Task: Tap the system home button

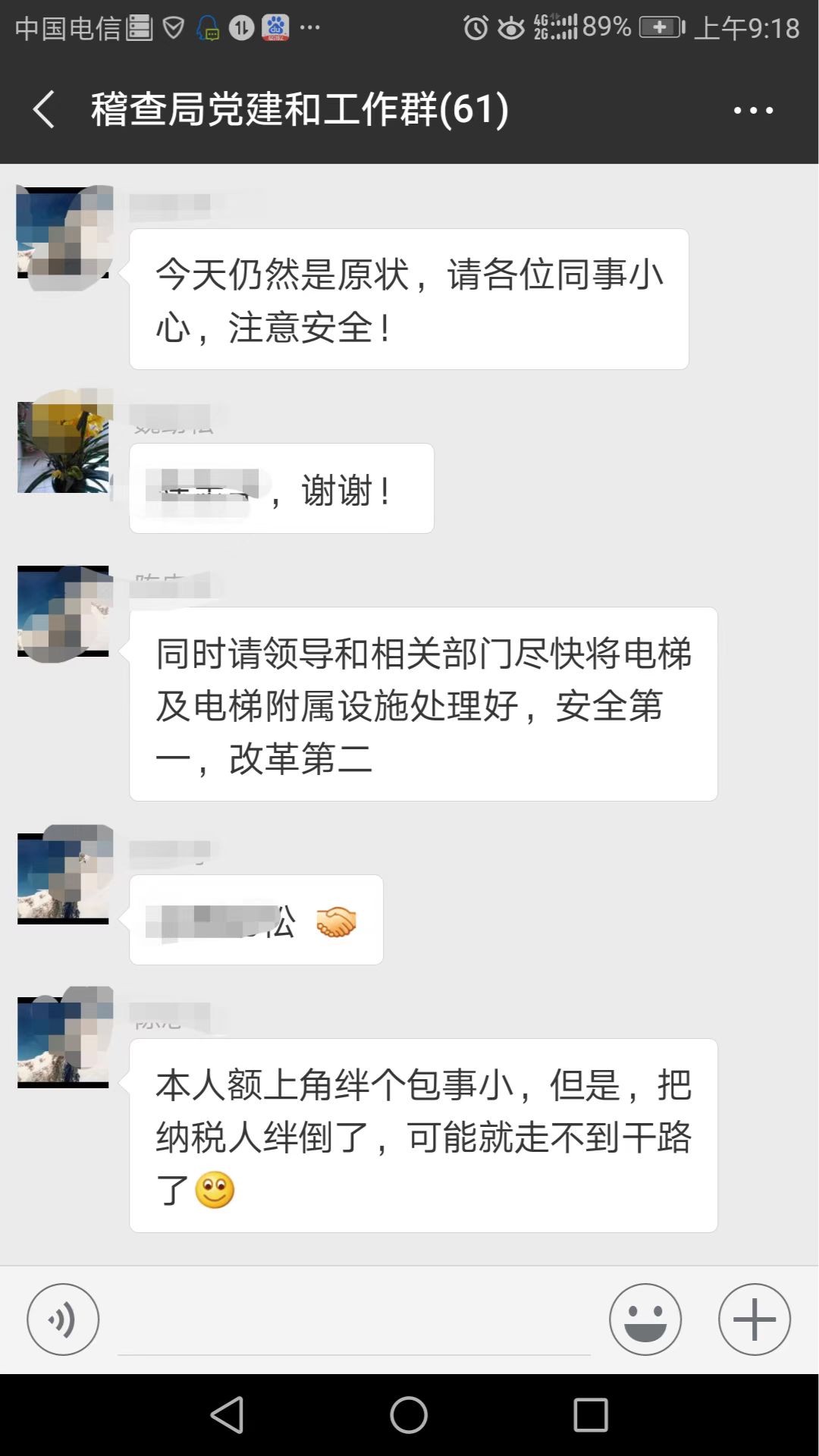Action: coord(409,1415)
